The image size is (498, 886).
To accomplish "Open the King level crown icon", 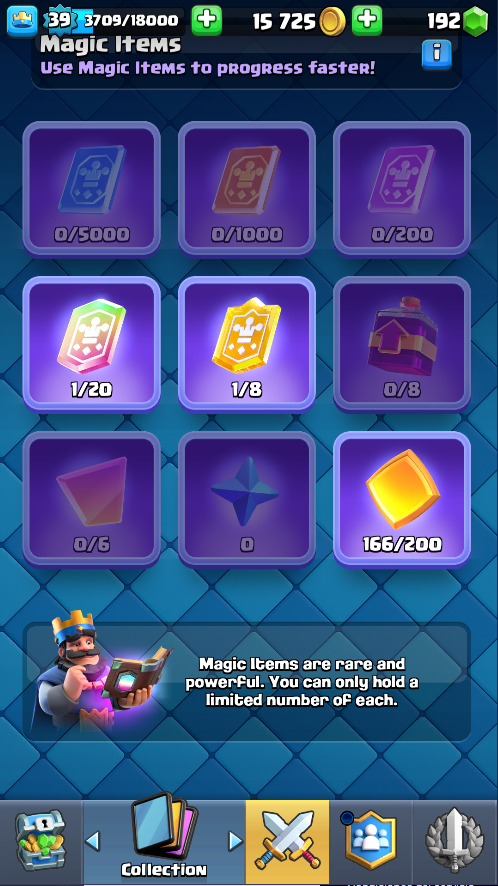I will [x=23, y=21].
